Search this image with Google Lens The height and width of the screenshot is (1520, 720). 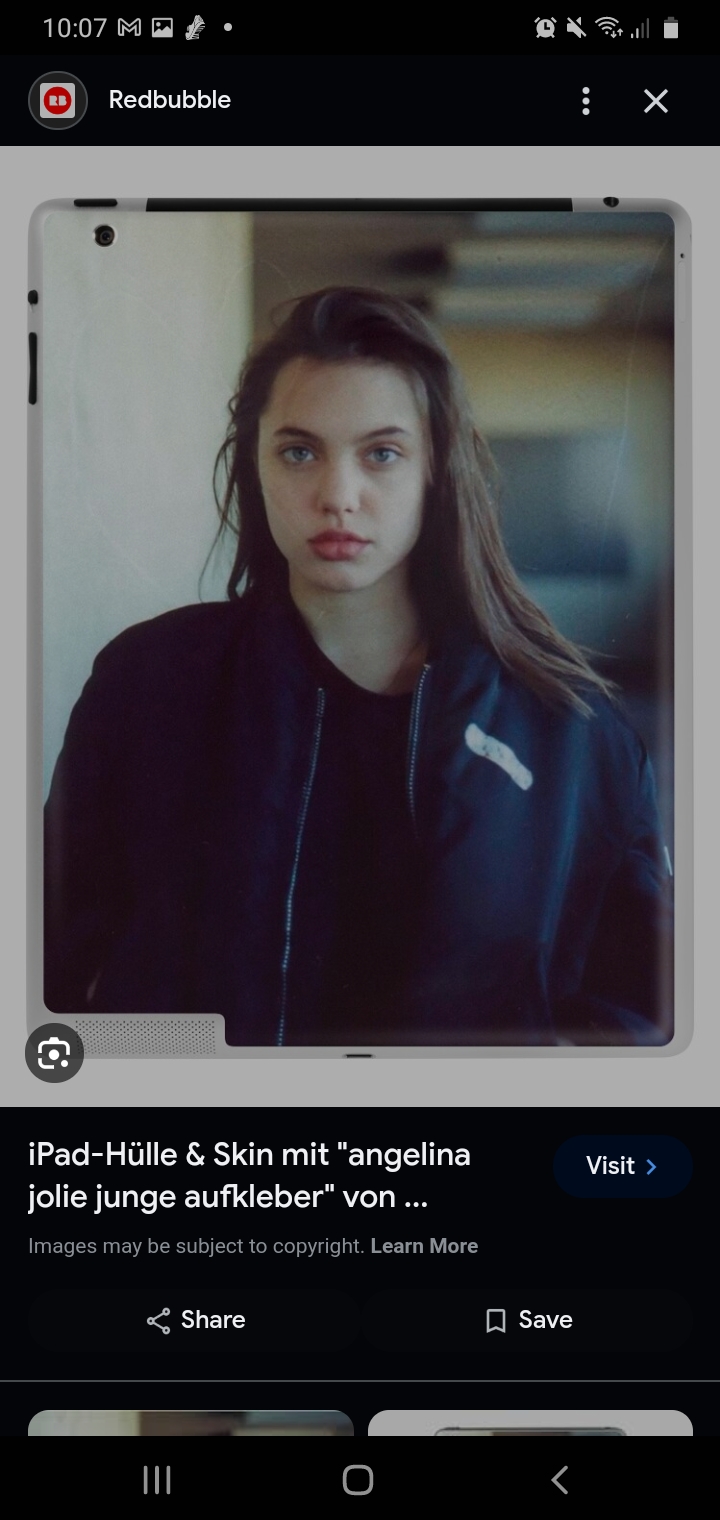point(54,1053)
